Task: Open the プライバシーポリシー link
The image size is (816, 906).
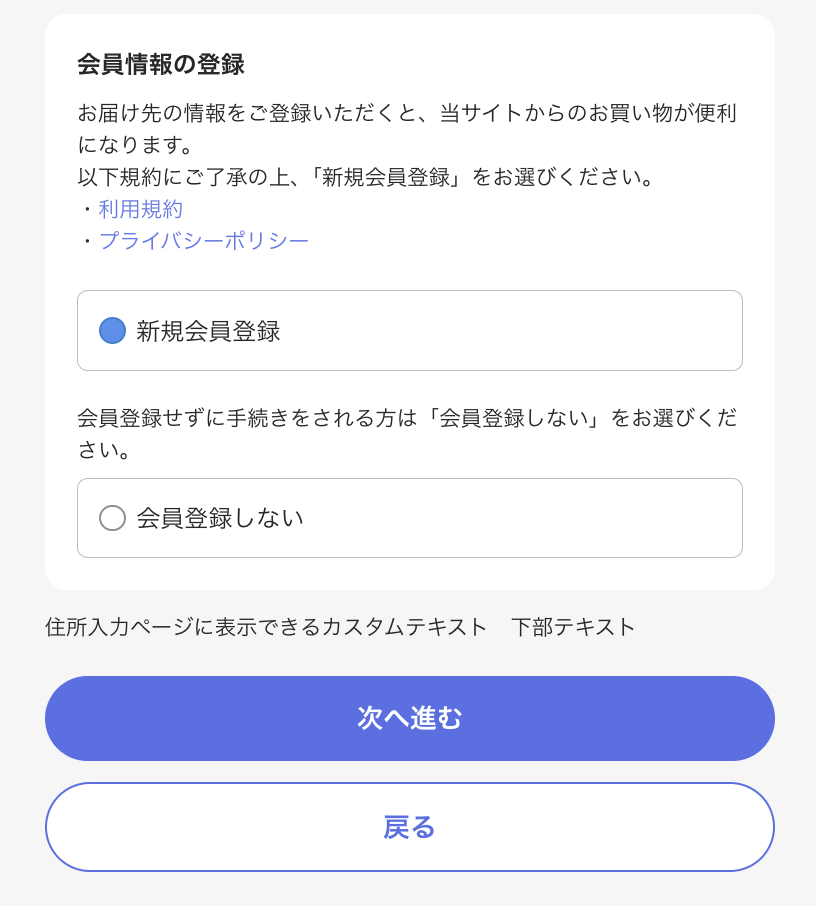Action: point(204,241)
